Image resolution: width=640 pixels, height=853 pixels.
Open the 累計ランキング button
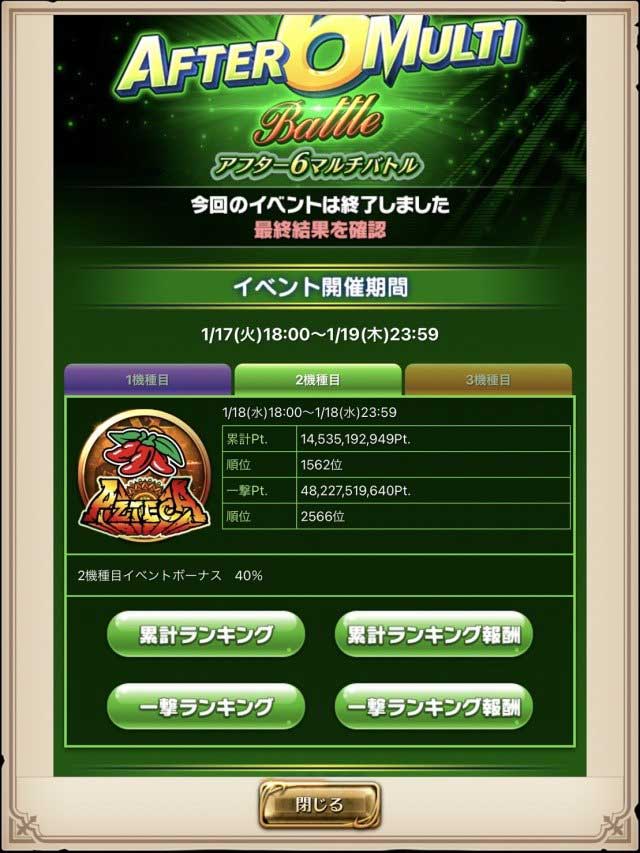pos(205,634)
